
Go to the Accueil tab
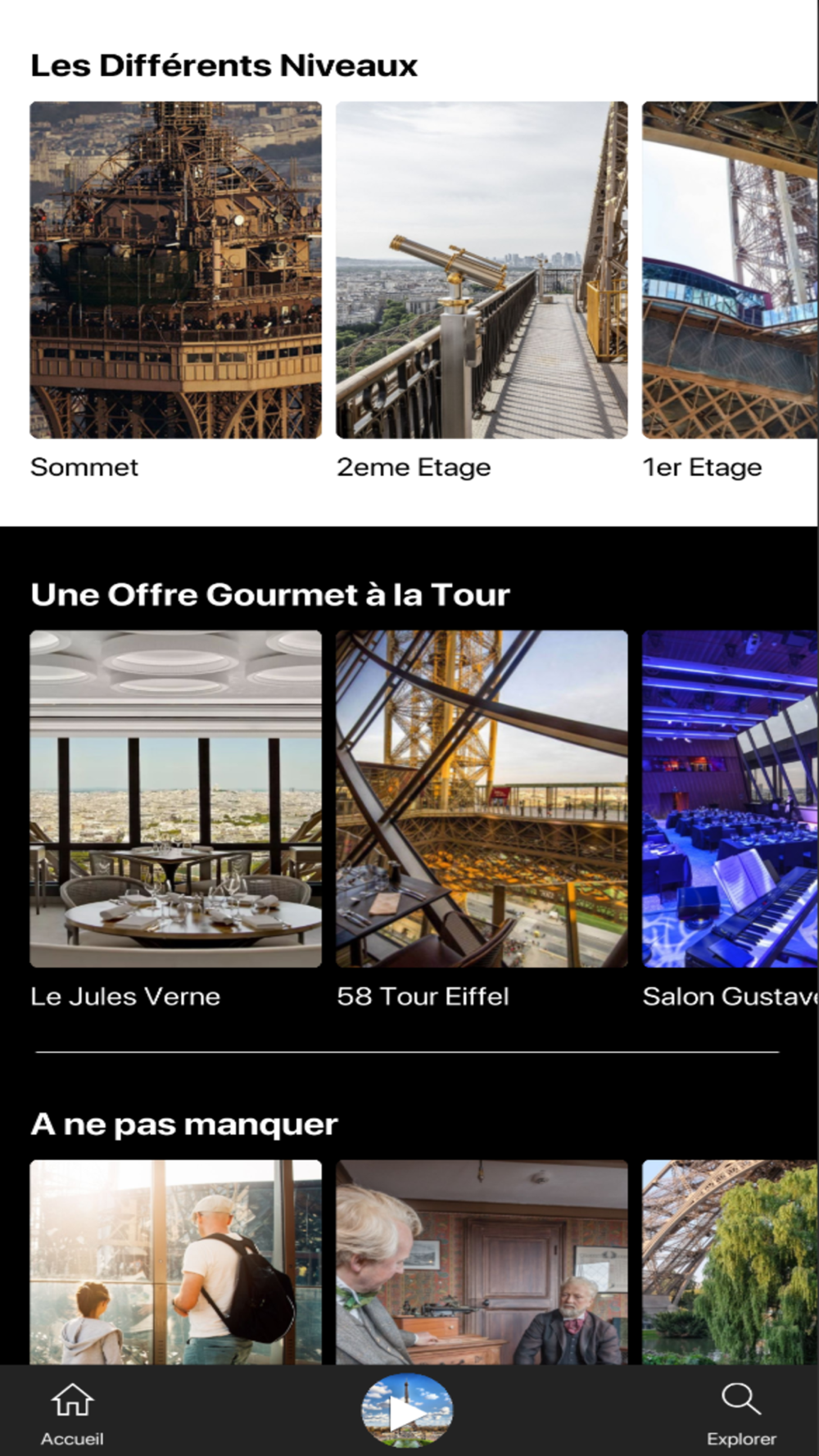[x=72, y=1413]
